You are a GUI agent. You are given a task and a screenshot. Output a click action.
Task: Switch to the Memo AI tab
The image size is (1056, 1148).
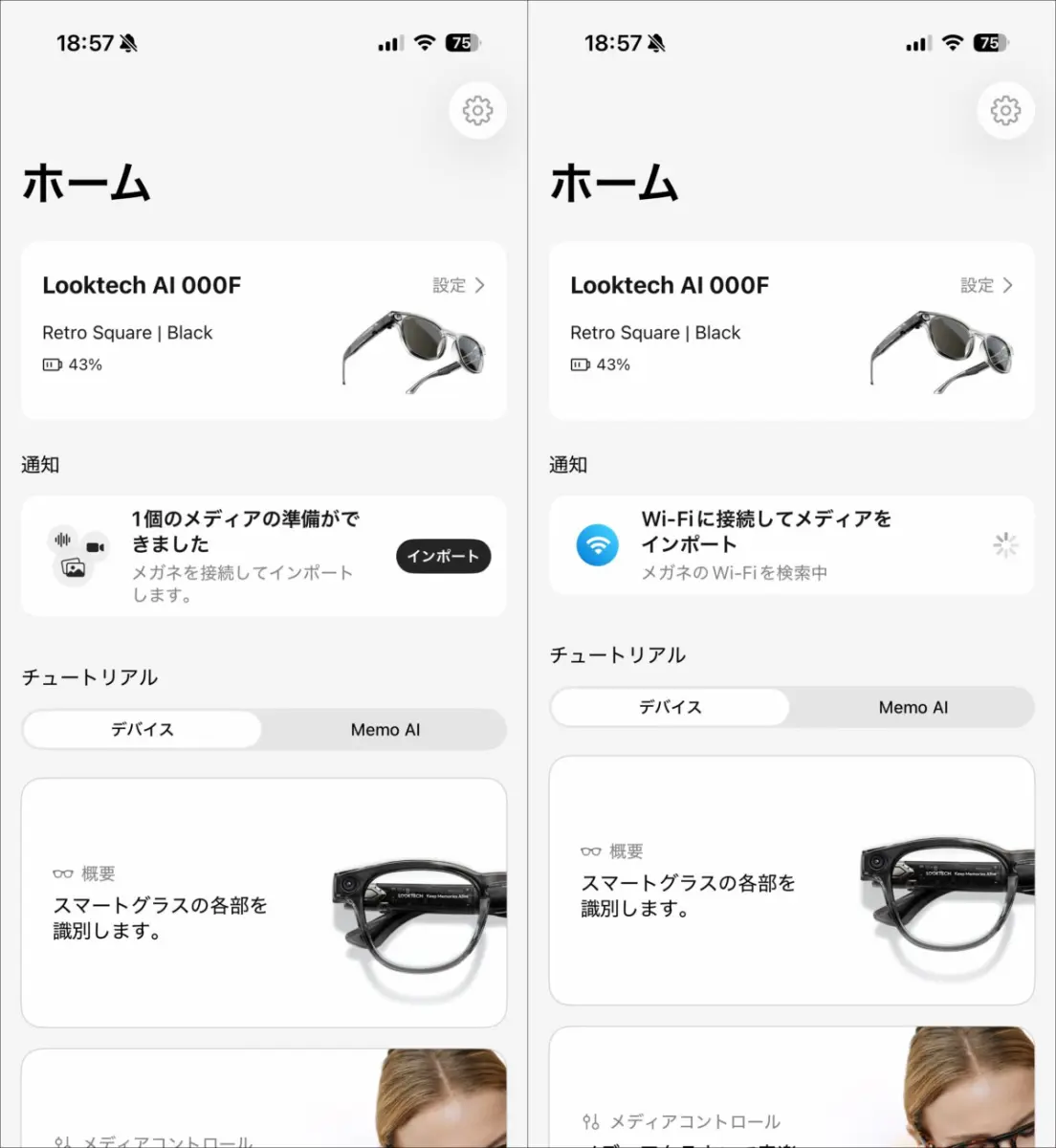[x=384, y=729]
